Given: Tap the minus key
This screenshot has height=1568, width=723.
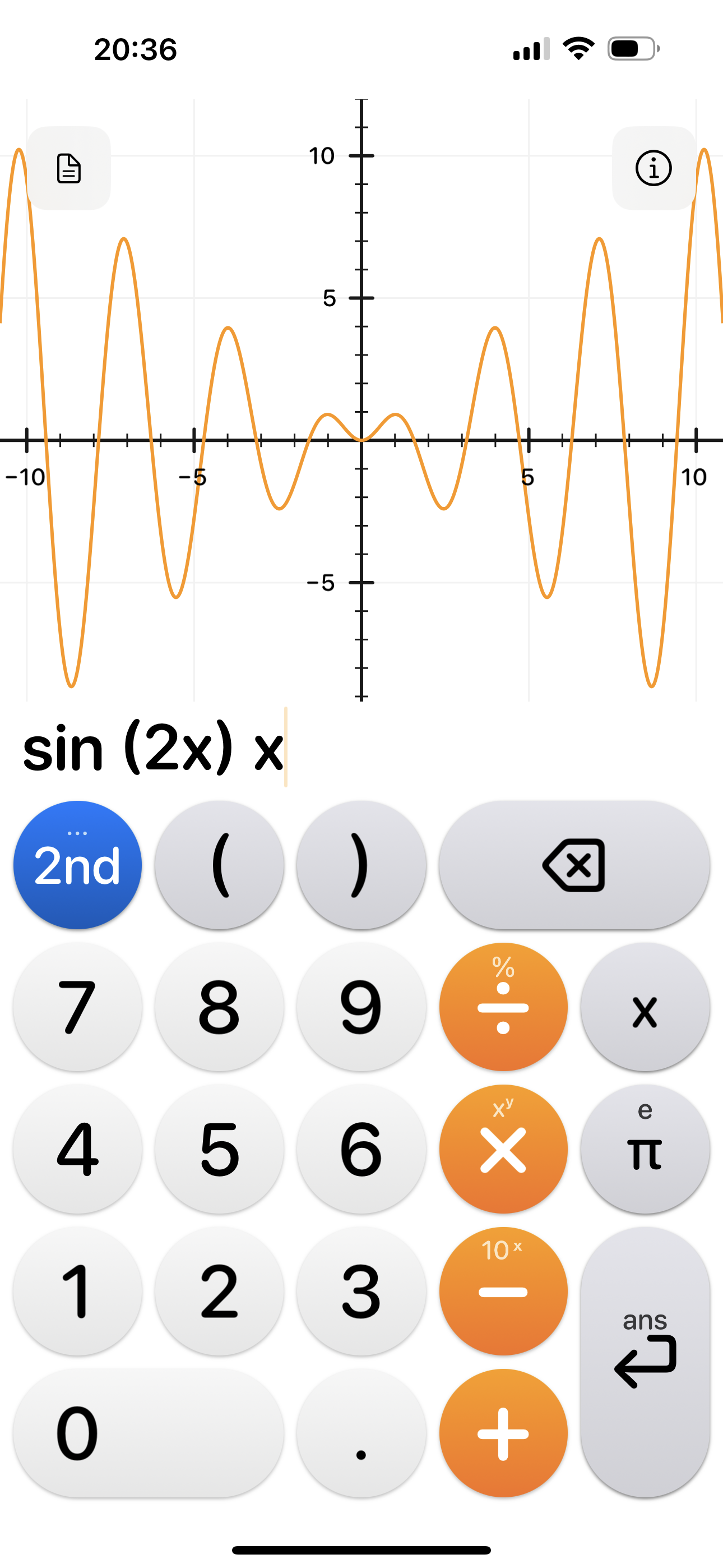Looking at the screenshot, I should [x=503, y=1290].
